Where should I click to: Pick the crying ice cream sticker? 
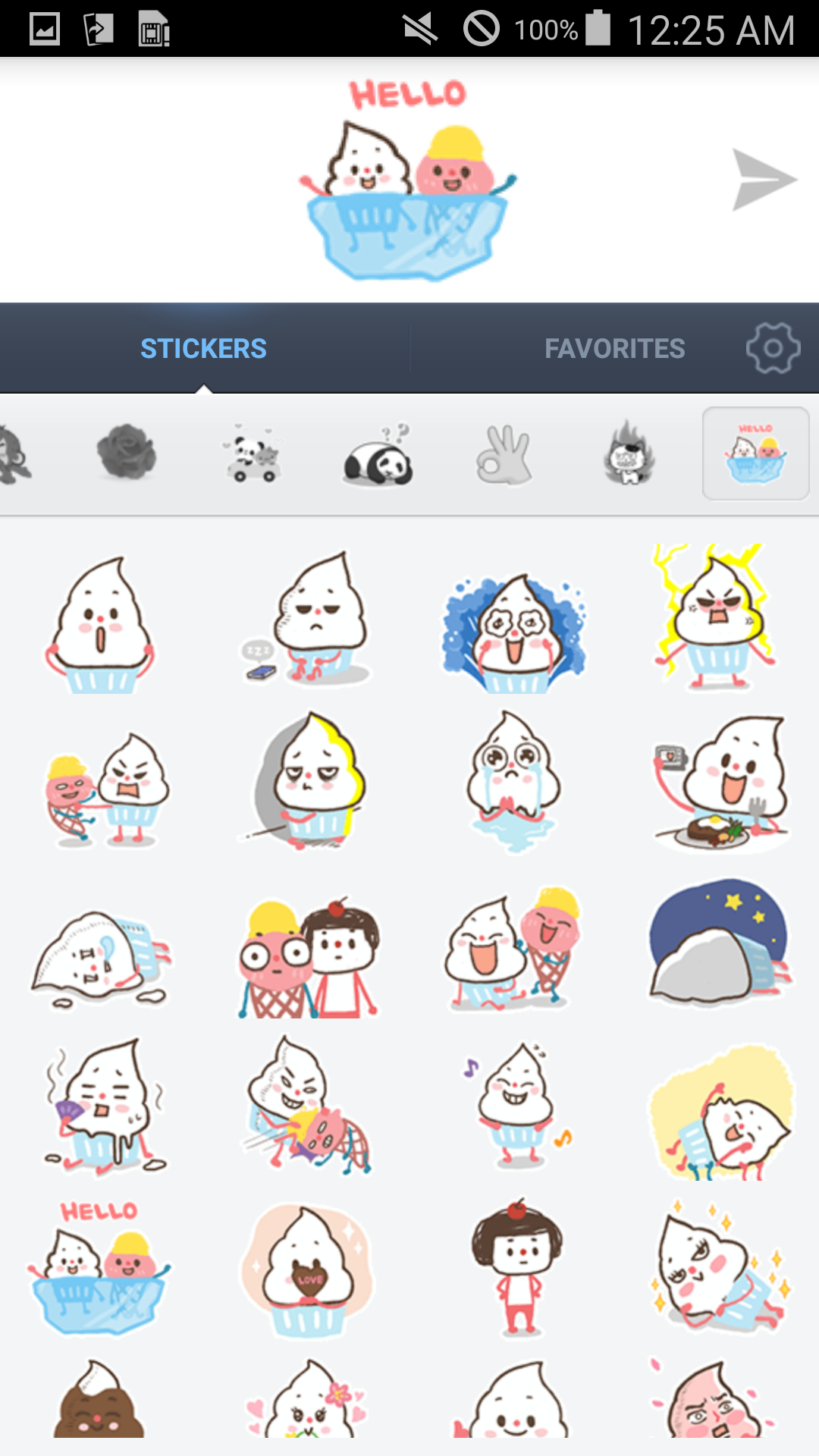[513, 781]
